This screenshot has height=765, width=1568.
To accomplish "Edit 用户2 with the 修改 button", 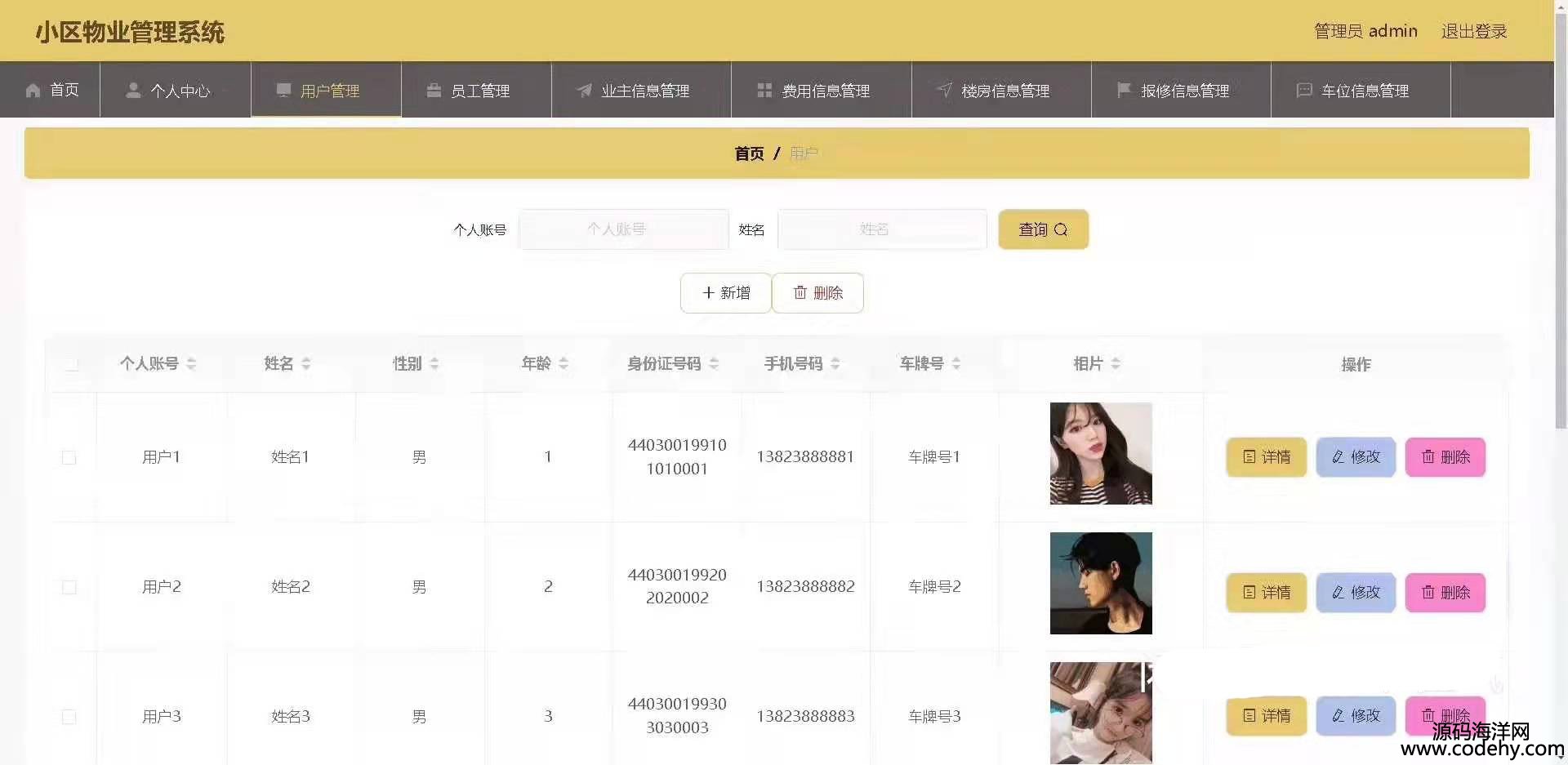I will pos(1356,593).
